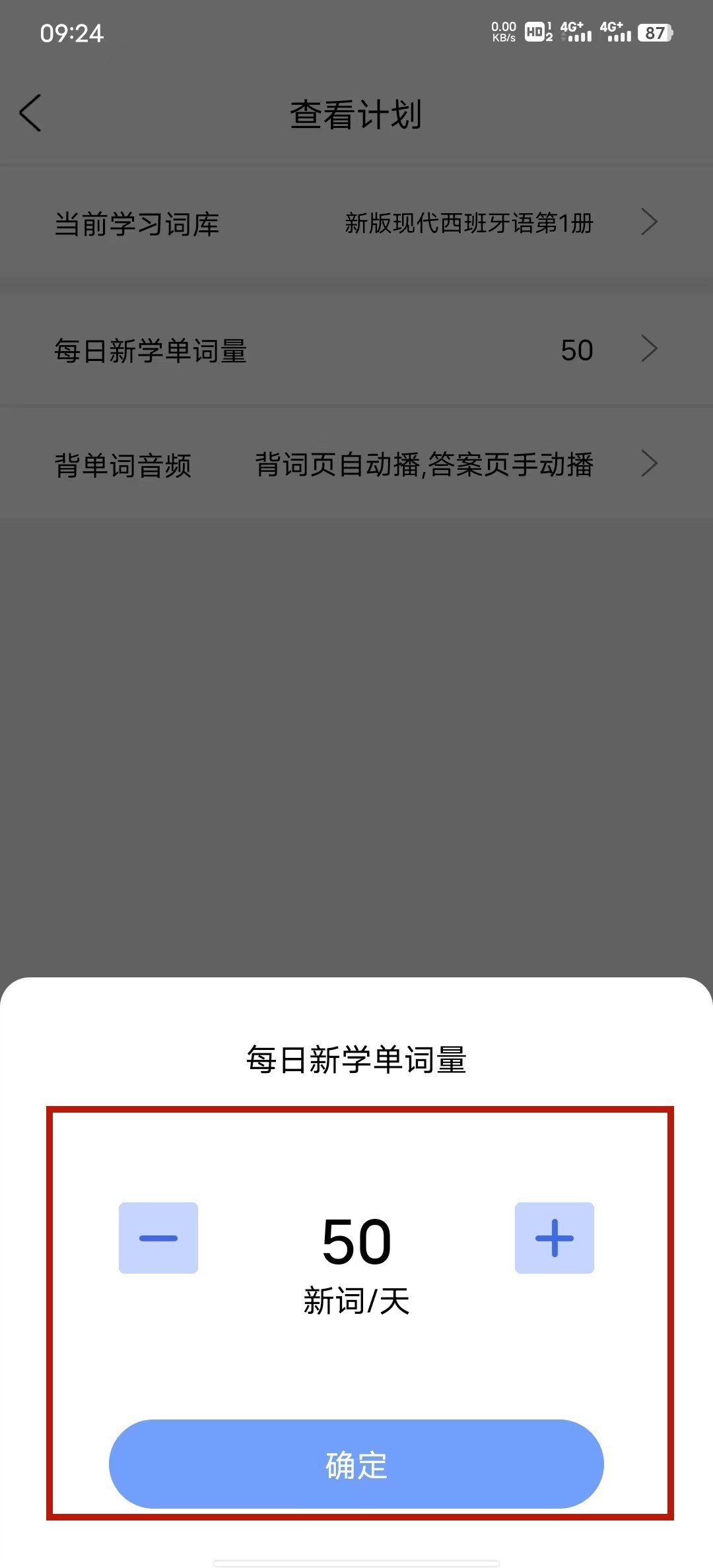Screen dimensions: 713x1568
Task: Tap the network speed indicator showing 0.00 KB/s
Action: pos(502,31)
